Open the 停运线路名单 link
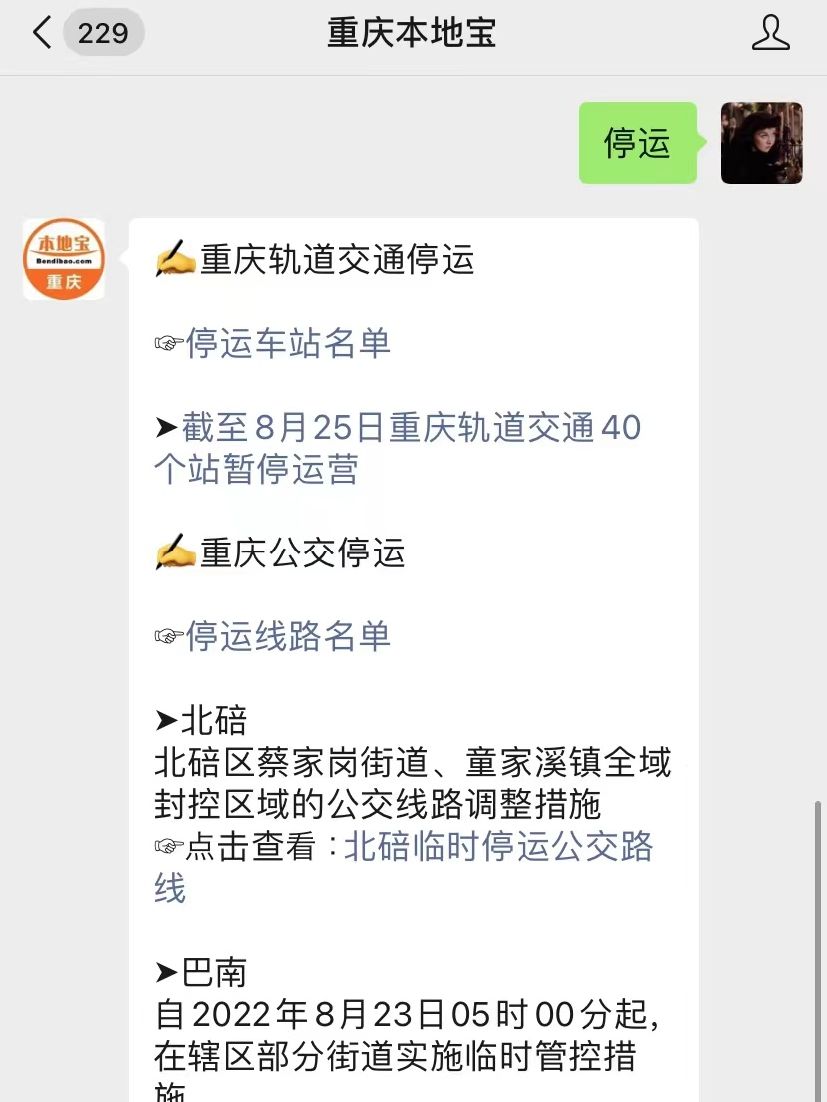 point(288,636)
